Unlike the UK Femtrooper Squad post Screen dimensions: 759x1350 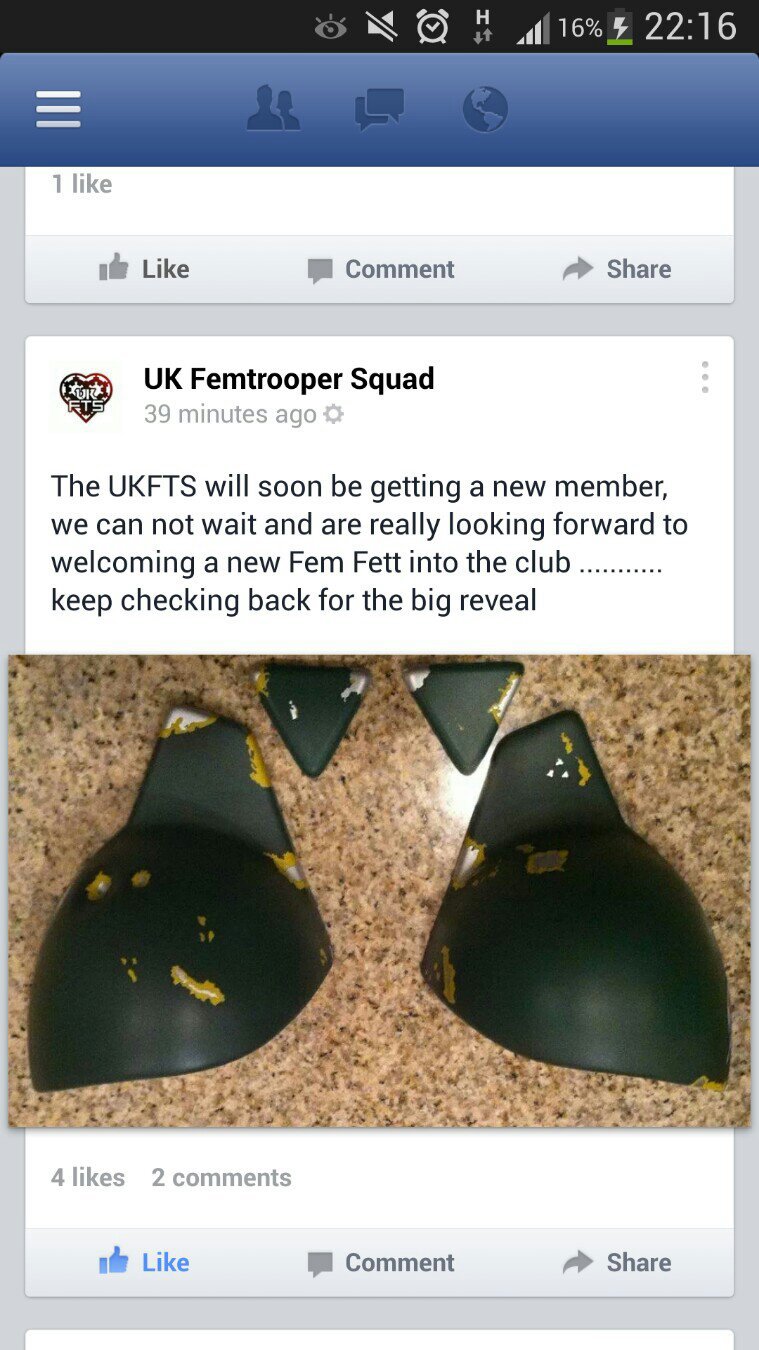pyautogui.click(x=145, y=1263)
